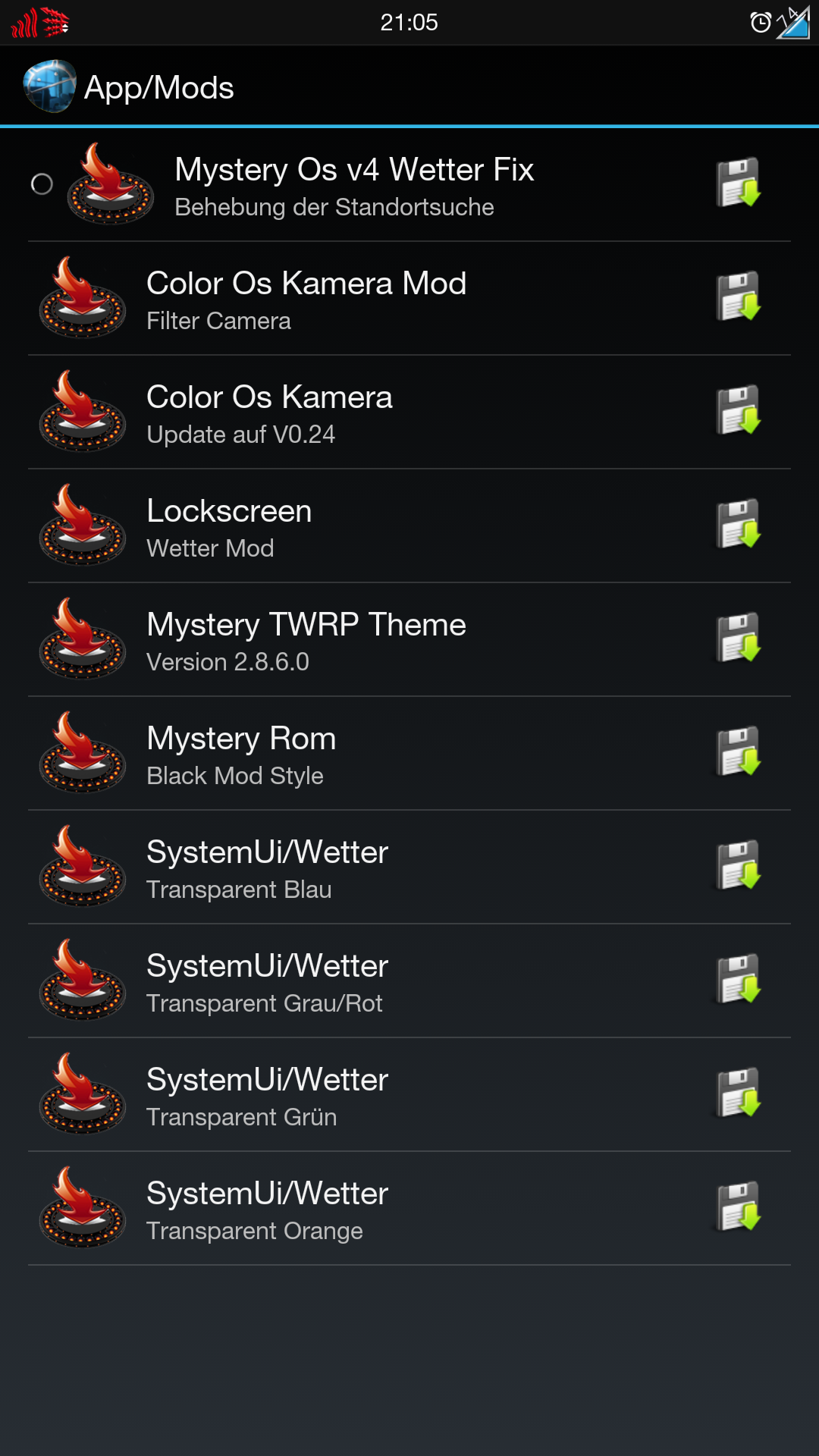Download SystemUi/Wetter Transparent Grau/Rot
The height and width of the screenshot is (1456, 819).
click(x=739, y=978)
